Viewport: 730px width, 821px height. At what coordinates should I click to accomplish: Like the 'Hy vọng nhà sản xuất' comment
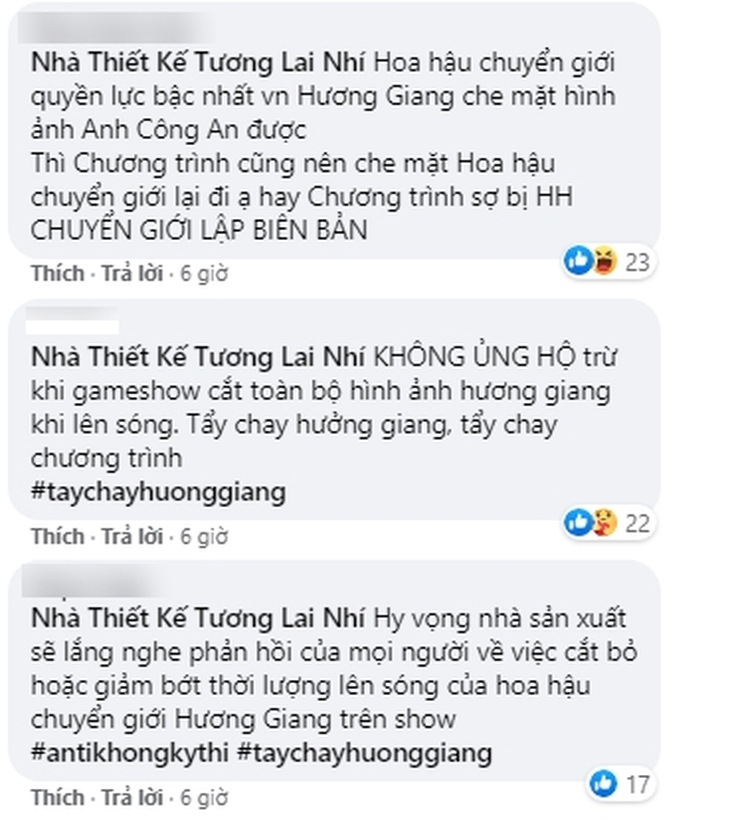56,797
